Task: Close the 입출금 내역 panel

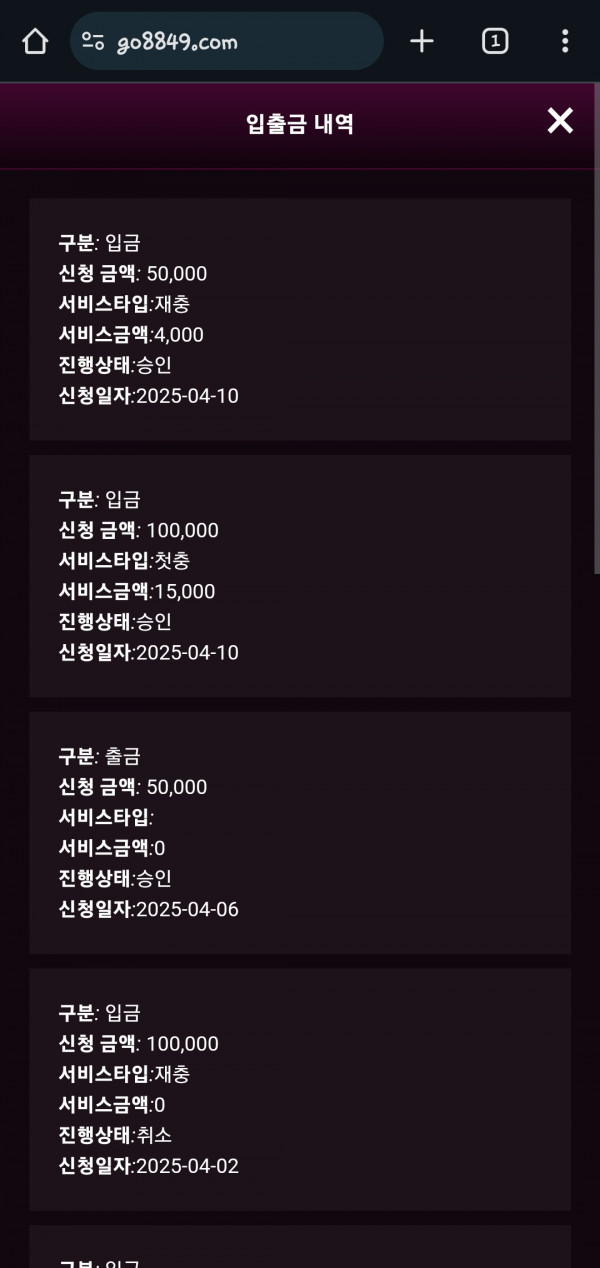Action: (x=560, y=121)
